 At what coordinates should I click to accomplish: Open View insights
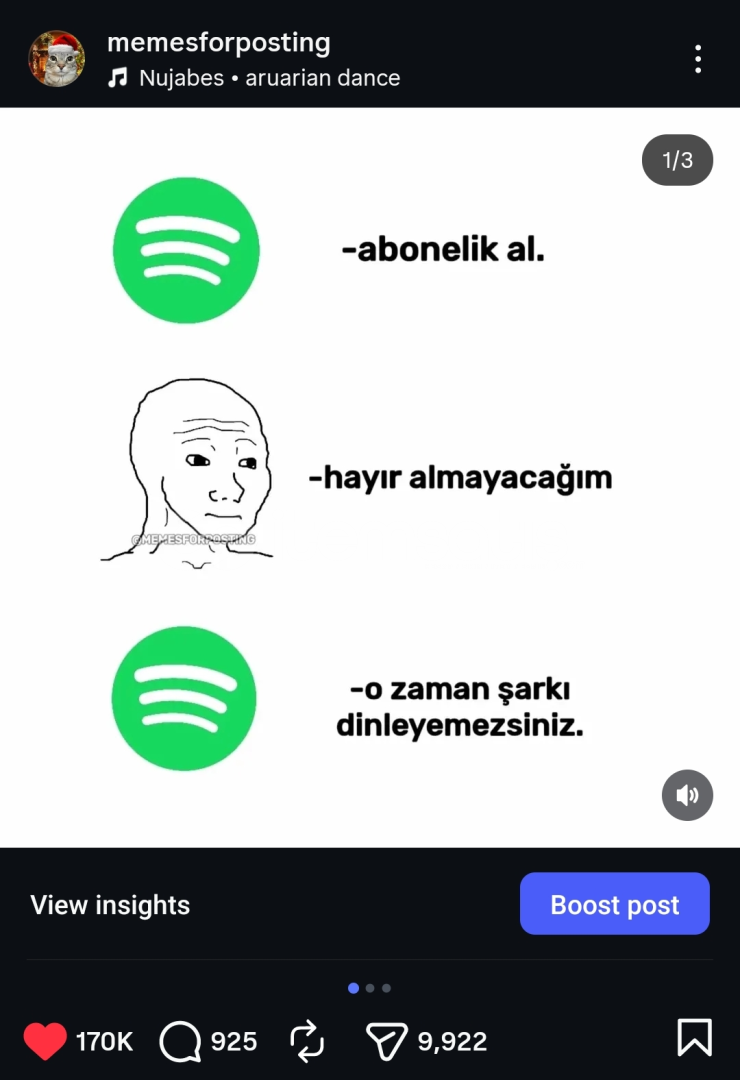[110, 905]
